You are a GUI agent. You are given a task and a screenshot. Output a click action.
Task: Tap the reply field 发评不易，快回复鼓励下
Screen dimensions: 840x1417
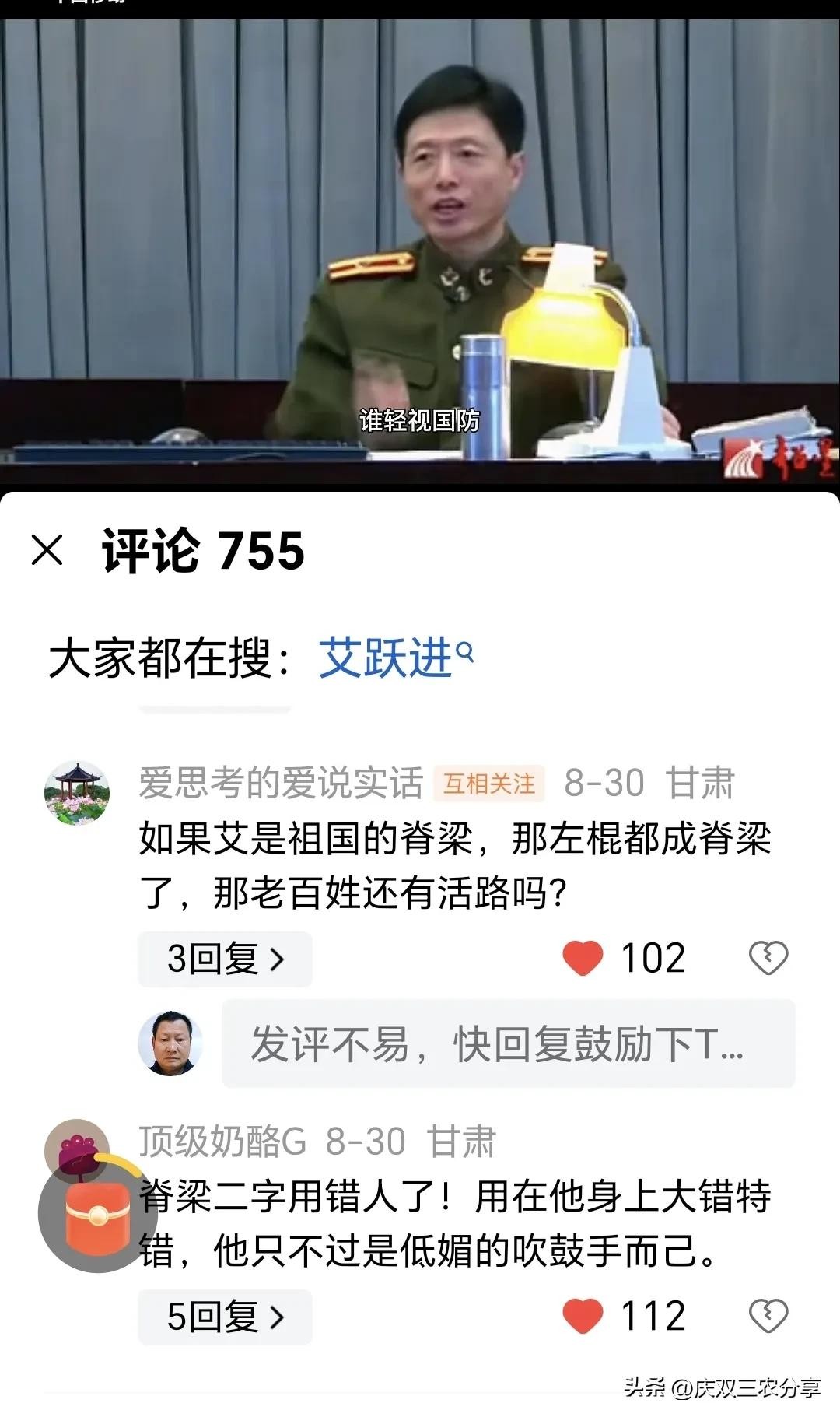(508, 1044)
